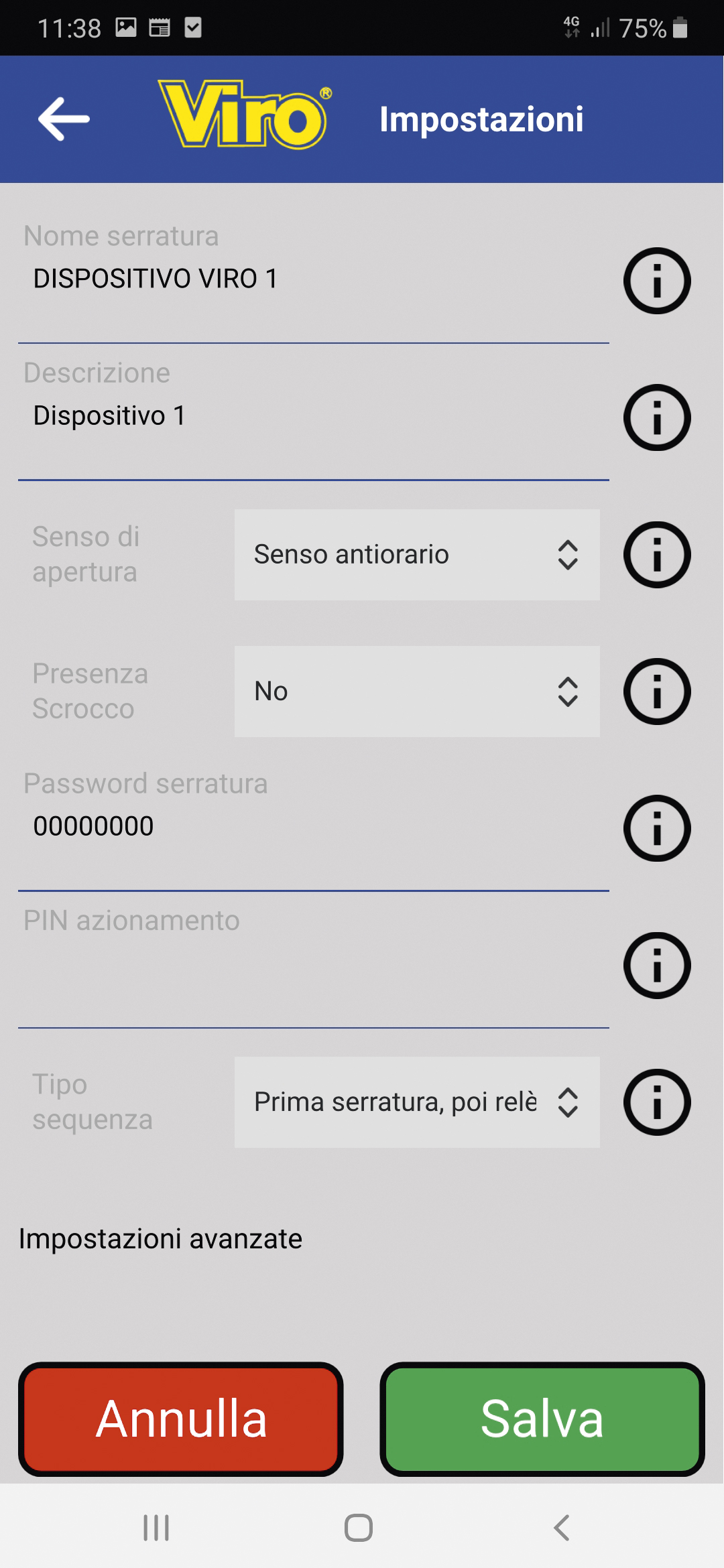The width and height of the screenshot is (724, 1568).
Task: Show info for Senso di apertura
Action: pyautogui.click(x=657, y=555)
